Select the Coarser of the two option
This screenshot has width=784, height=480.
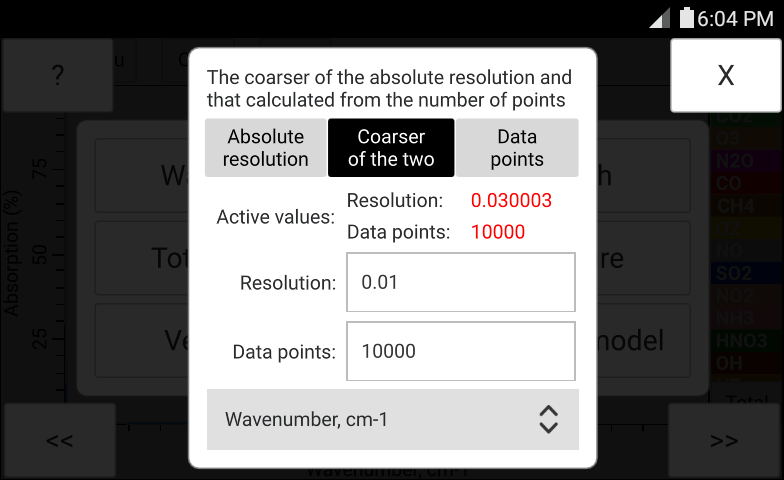[391, 148]
